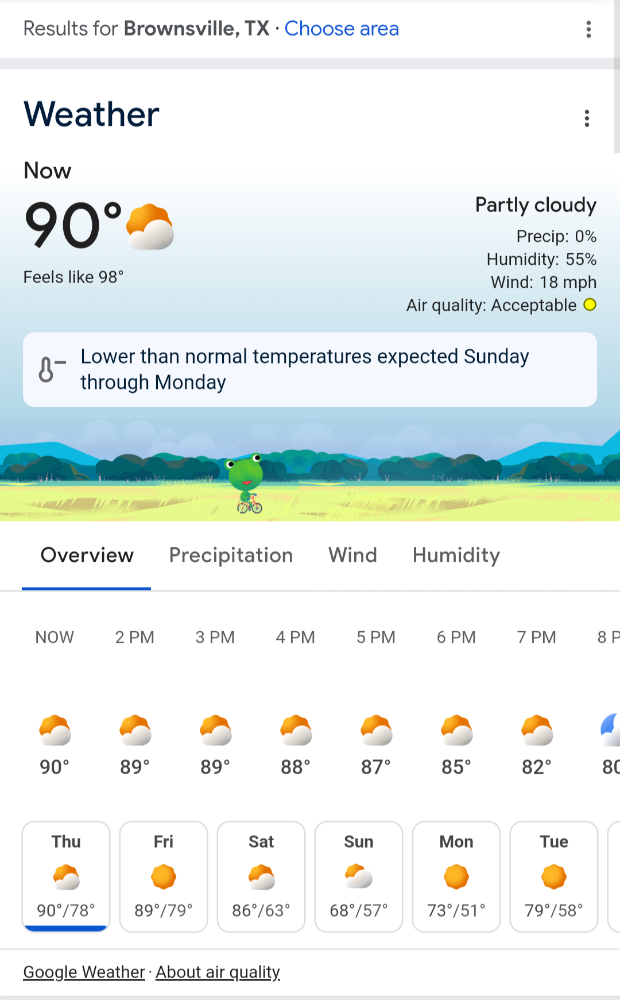Screen dimensions: 620x1000
Task: Select Tuesday's forecast card
Action: tap(554, 876)
